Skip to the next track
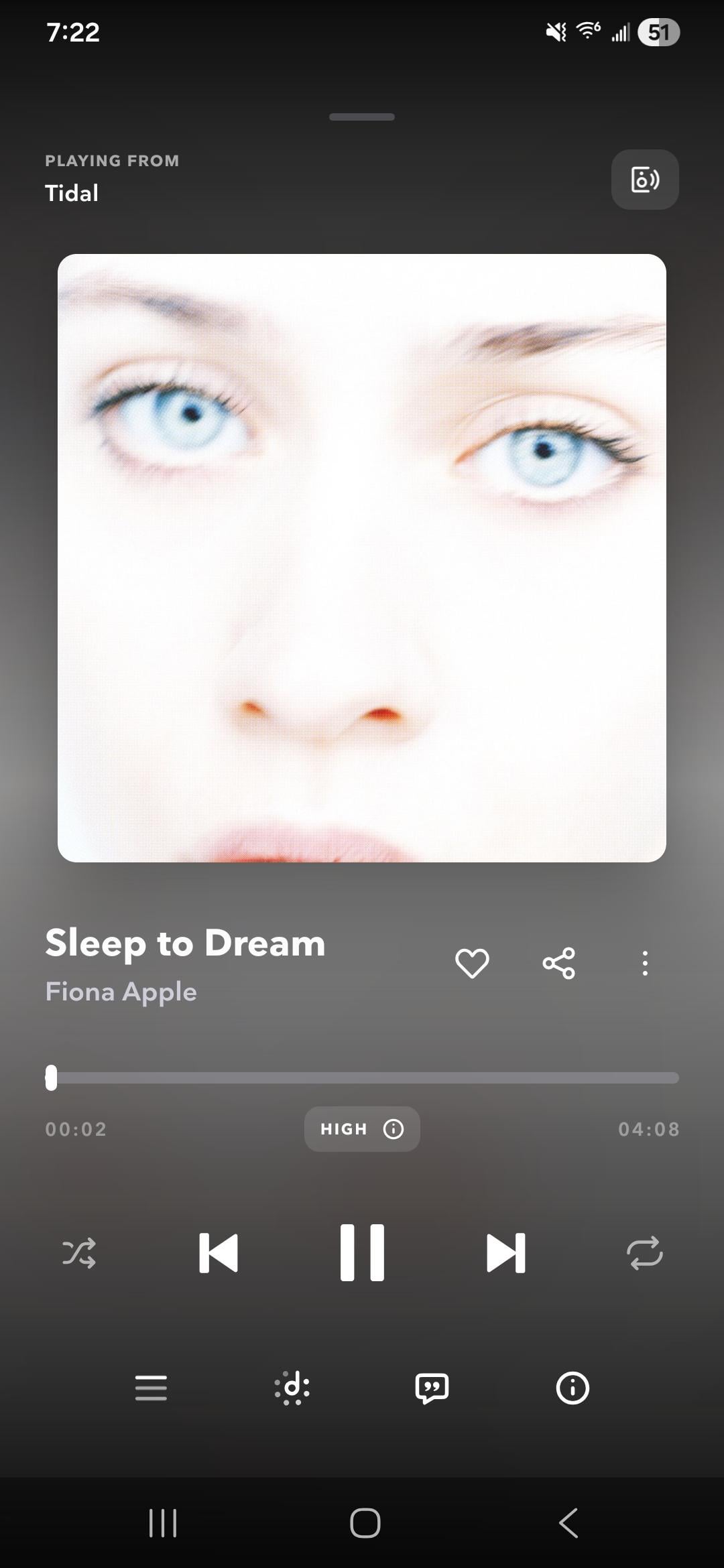The width and height of the screenshot is (724, 1568). tap(505, 1252)
